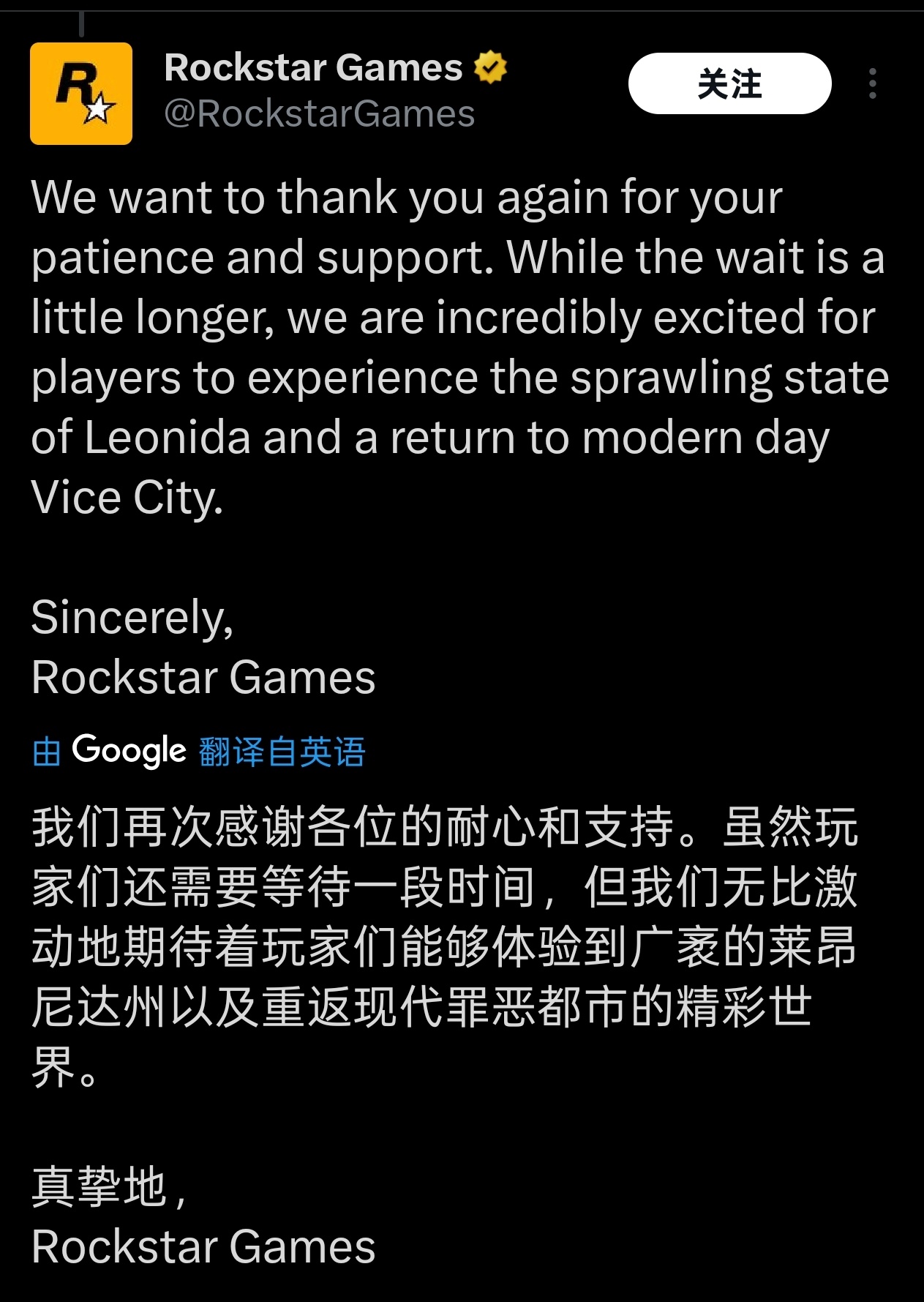Screen dimensions: 924x1302
Task: Follow Rockstar Games with 关注 button
Action: pos(729,83)
